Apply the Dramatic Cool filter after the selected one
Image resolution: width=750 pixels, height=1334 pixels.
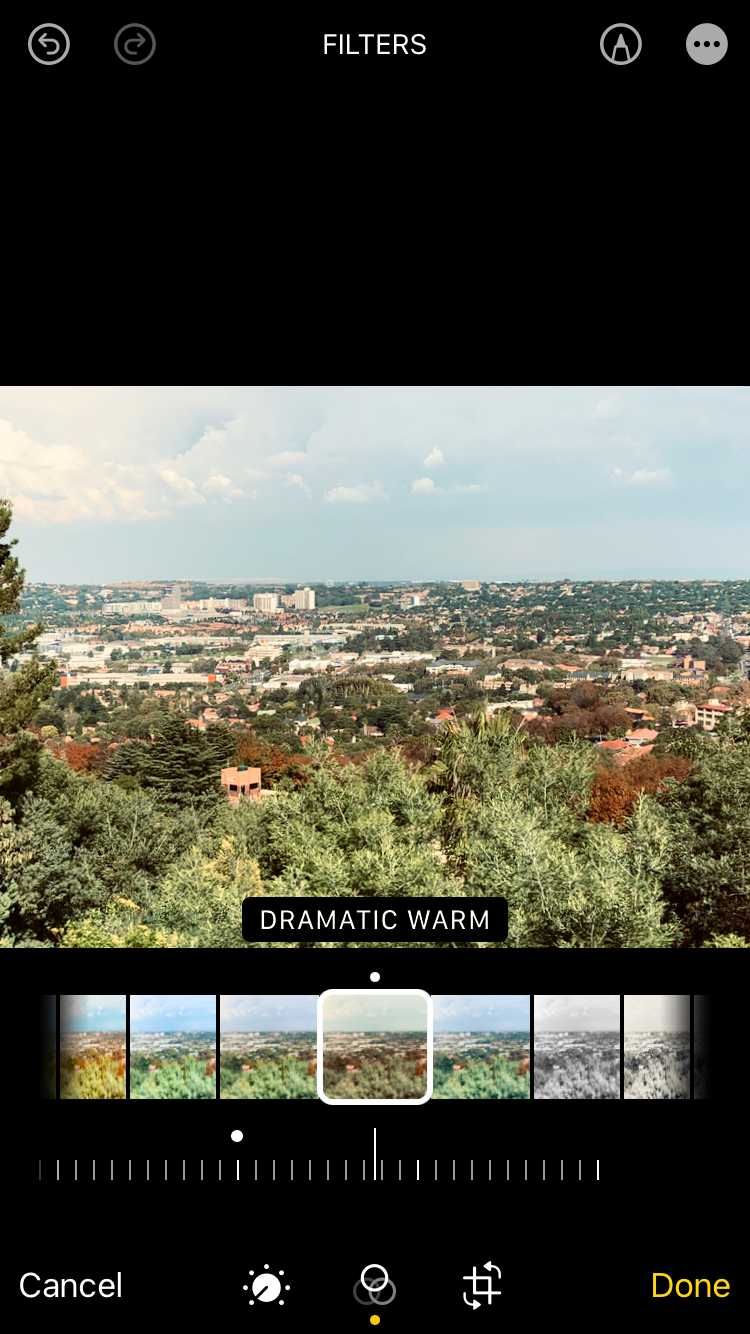[x=481, y=1047]
